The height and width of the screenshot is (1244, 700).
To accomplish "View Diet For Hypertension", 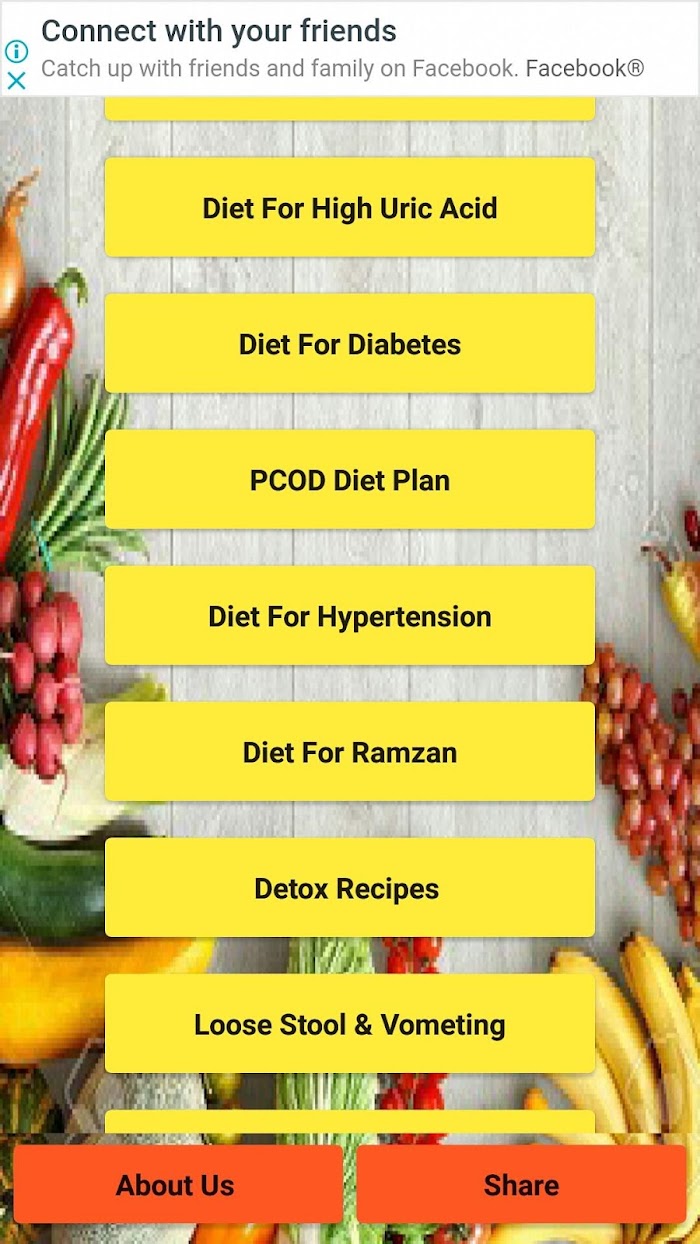I will (350, 616).
